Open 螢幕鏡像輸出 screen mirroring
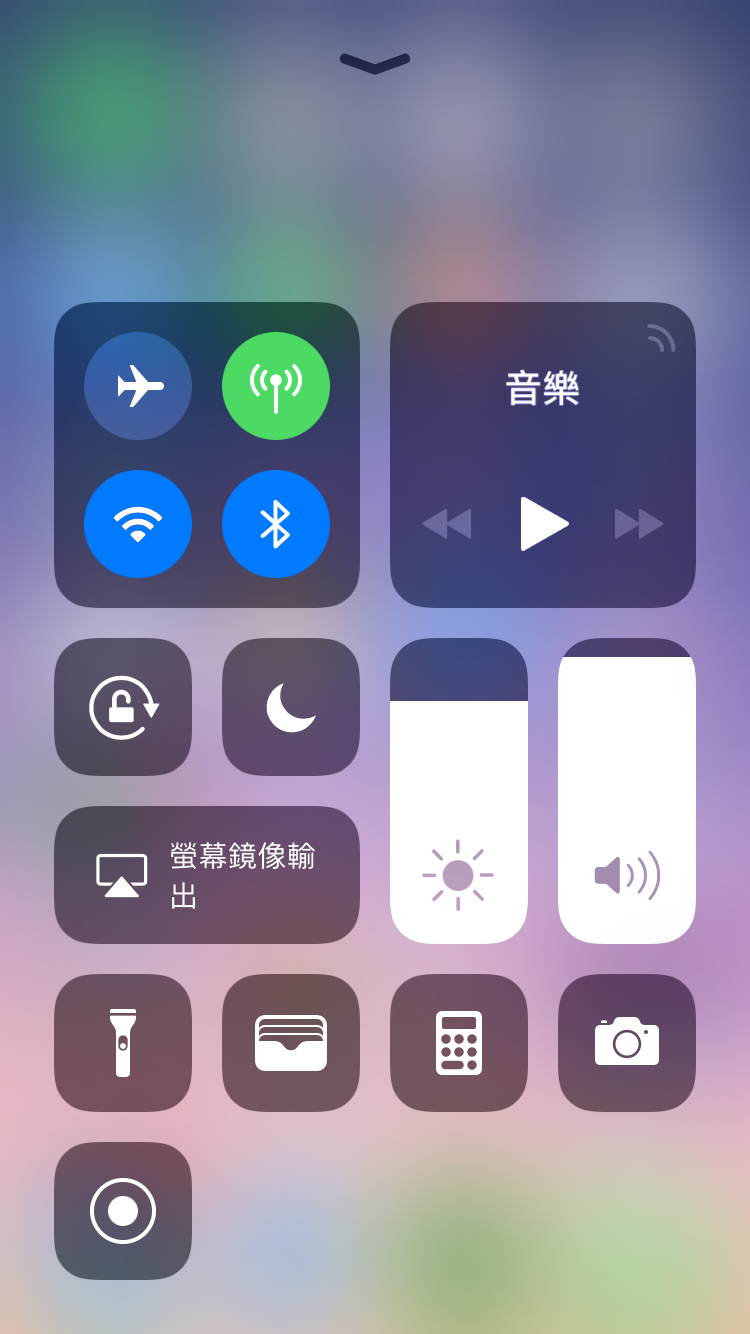Image resolution: width=750 pixels, height=1334 pixels. tap(207, 875)
